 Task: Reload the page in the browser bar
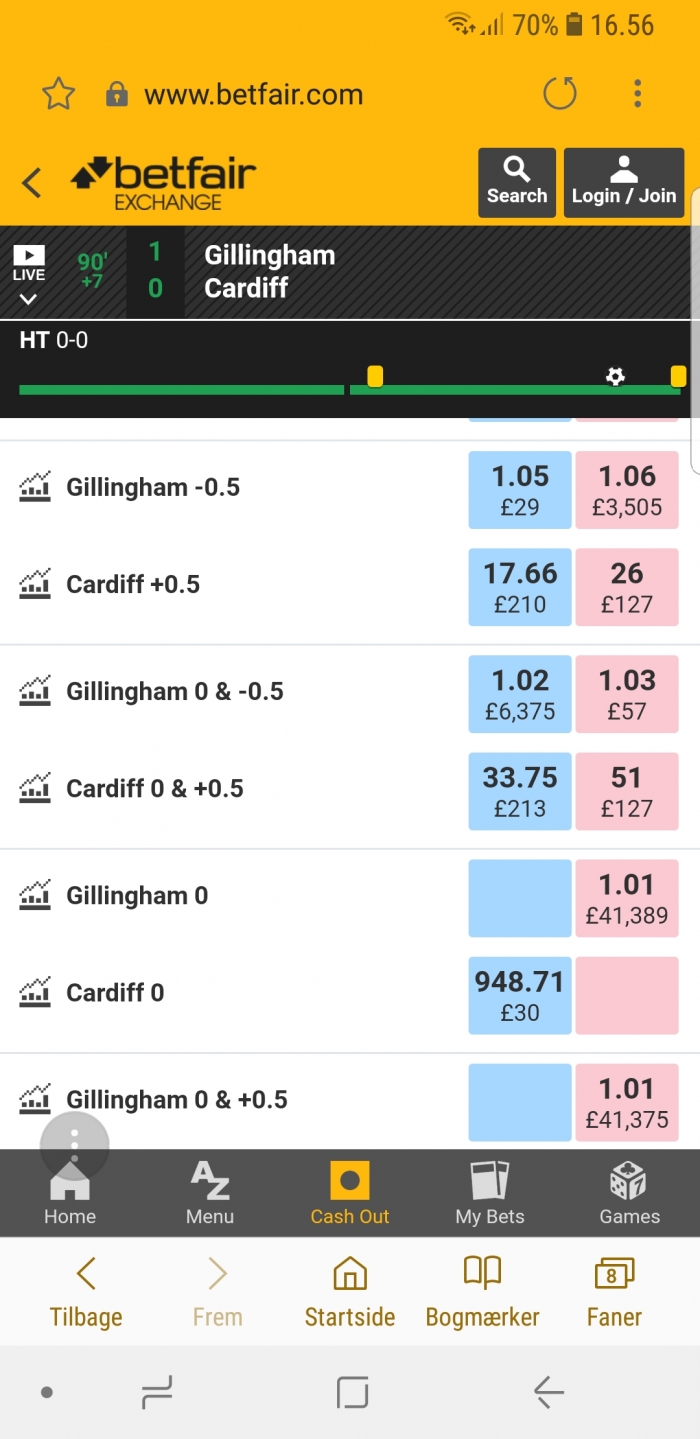(560, 94)
